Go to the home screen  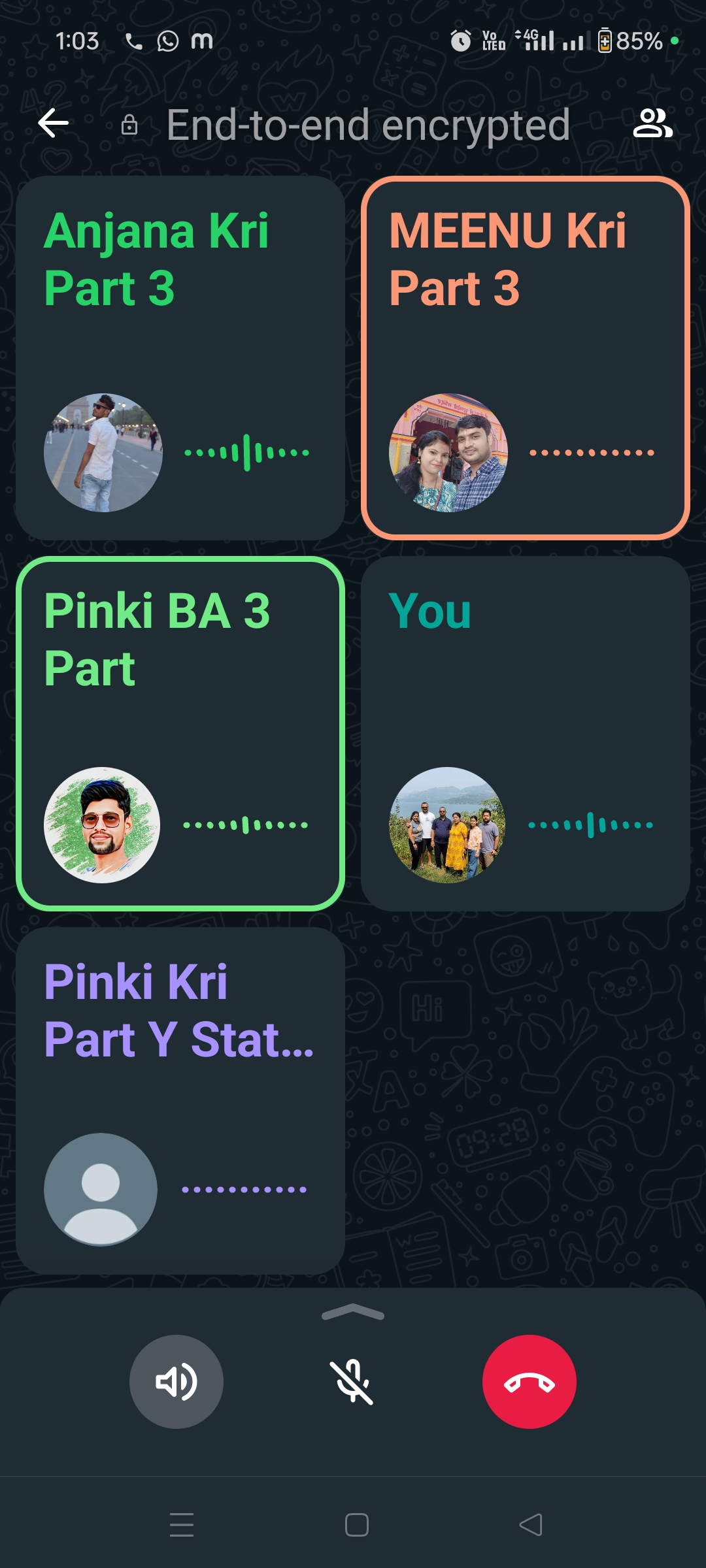click(356, 1525)
